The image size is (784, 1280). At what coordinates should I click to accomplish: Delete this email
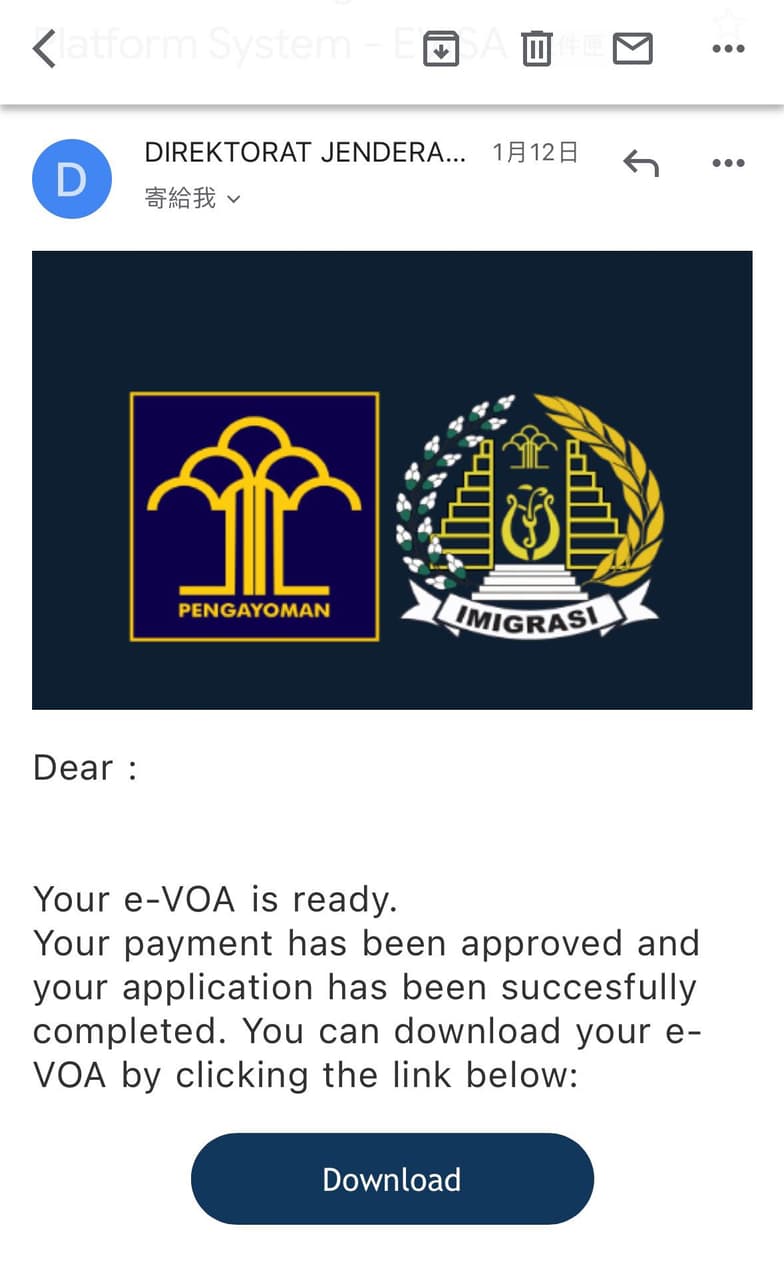coord(537,48)
